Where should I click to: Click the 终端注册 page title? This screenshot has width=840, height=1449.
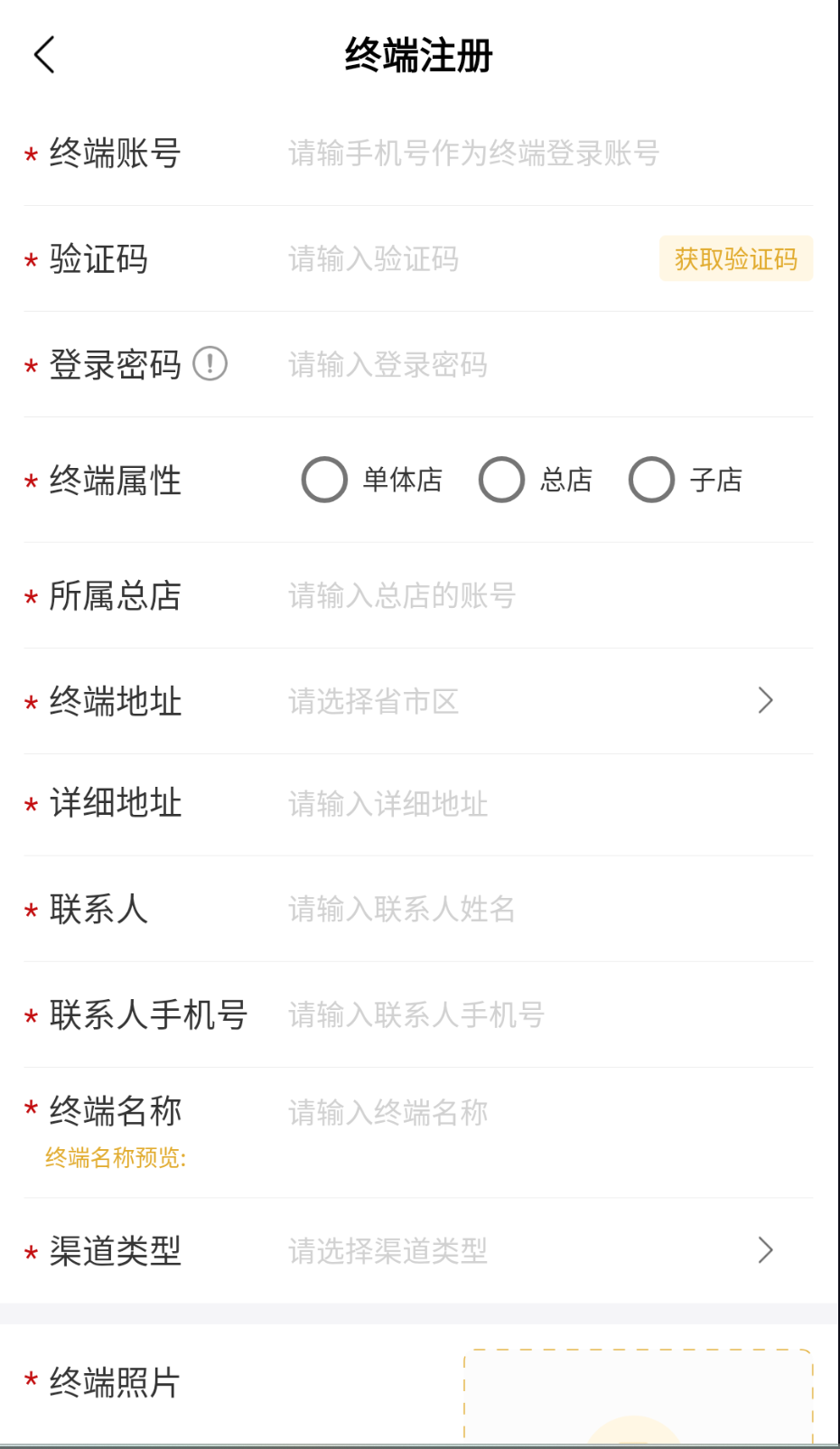click(x=420, y=54)
